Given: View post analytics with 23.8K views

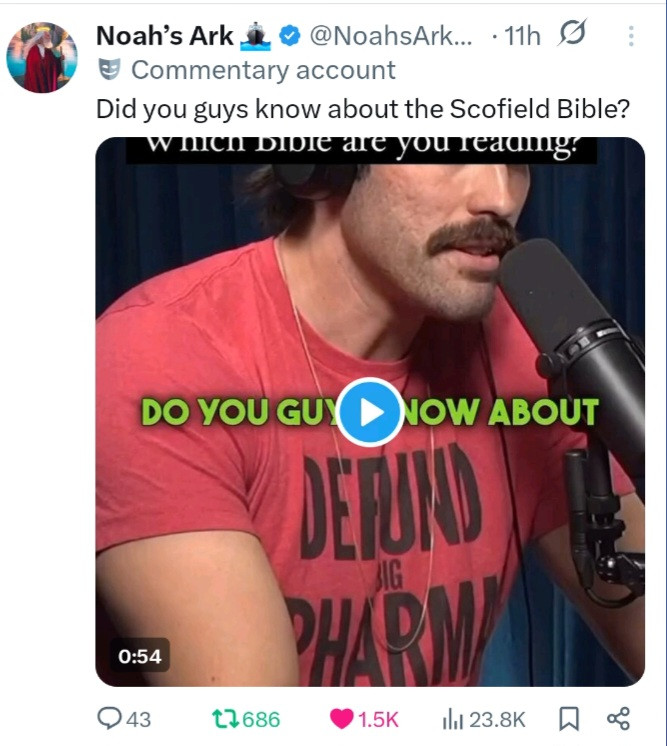Looking at the screenshot, I should point(451,719).
